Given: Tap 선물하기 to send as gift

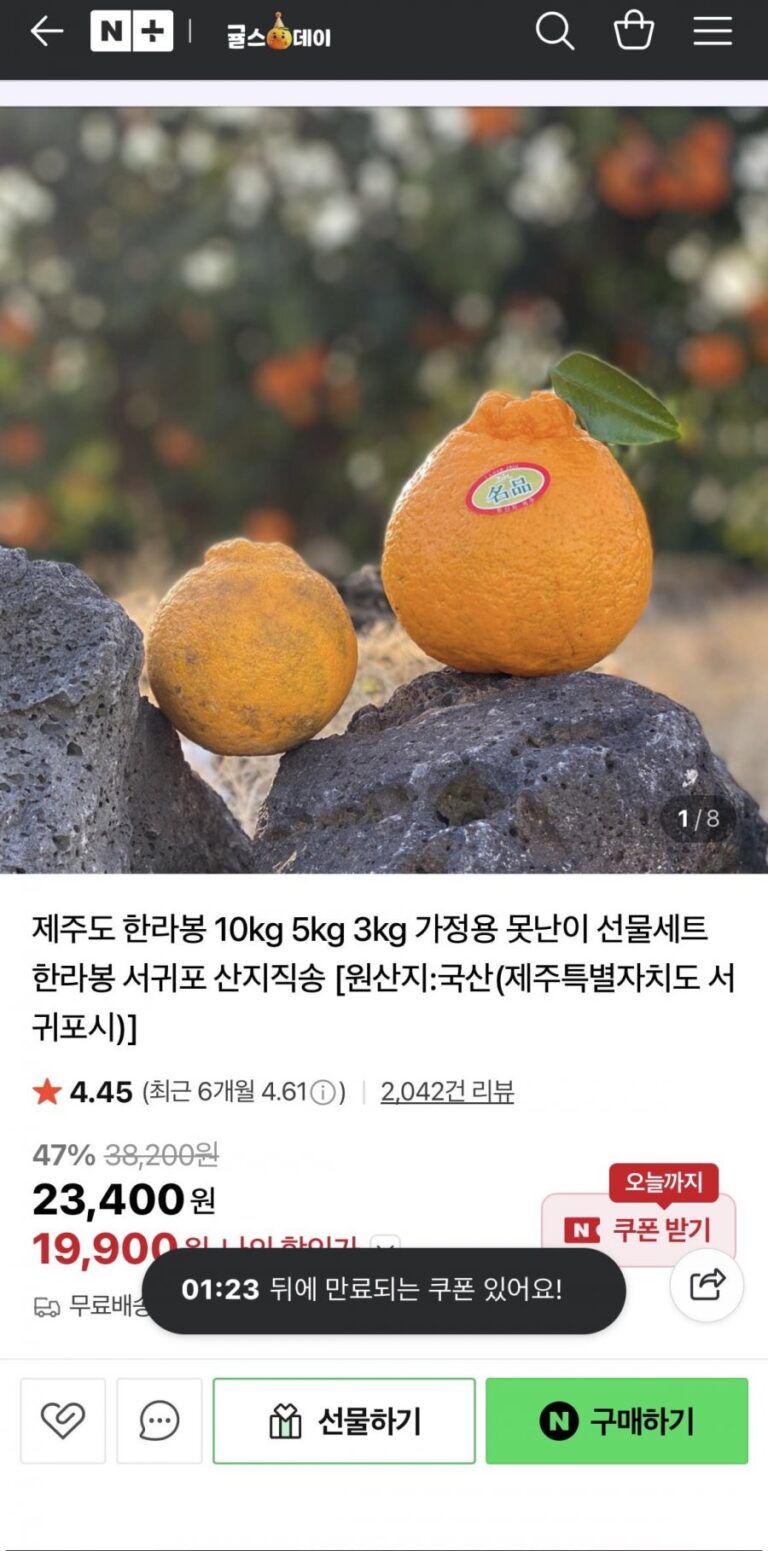Looking at the screenshot, I should 344,1421.
